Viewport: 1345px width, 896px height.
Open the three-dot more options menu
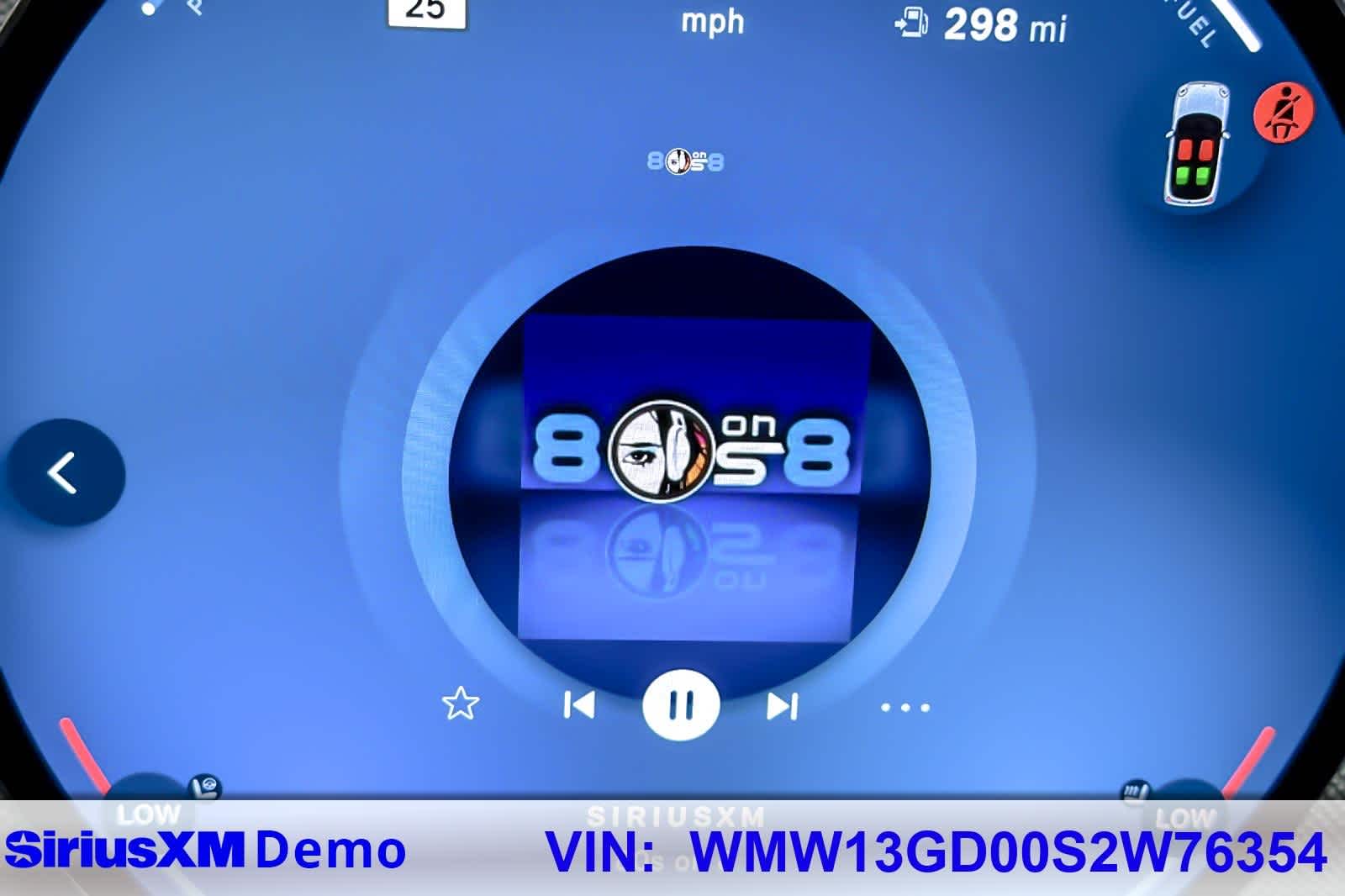pos(905,708)
